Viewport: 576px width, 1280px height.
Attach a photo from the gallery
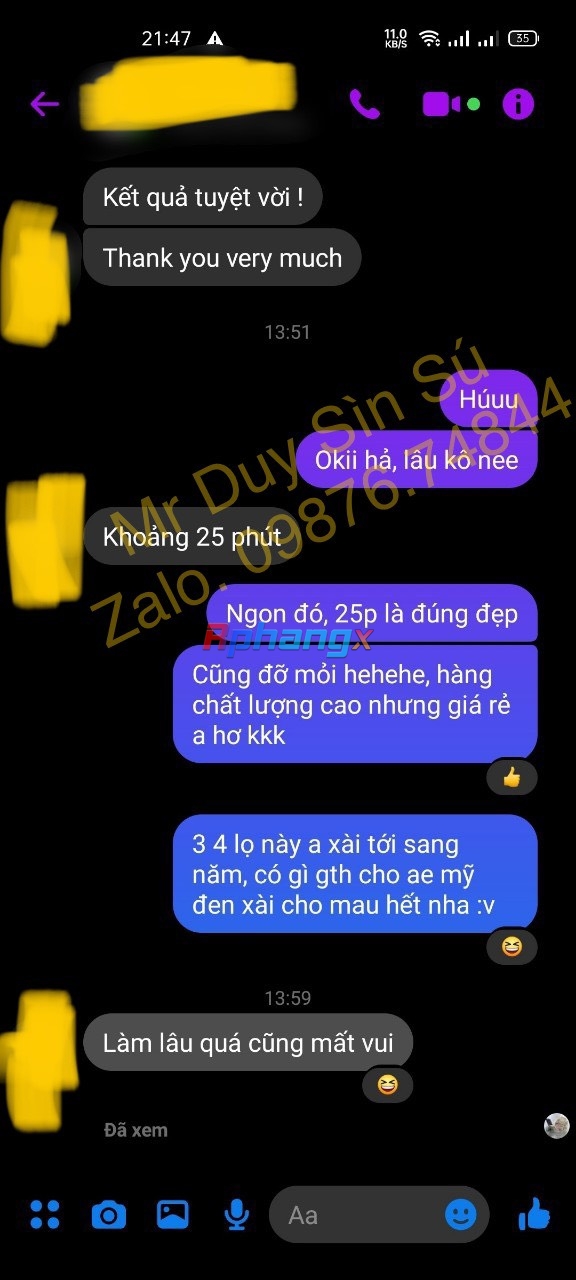pos(173,1214)
